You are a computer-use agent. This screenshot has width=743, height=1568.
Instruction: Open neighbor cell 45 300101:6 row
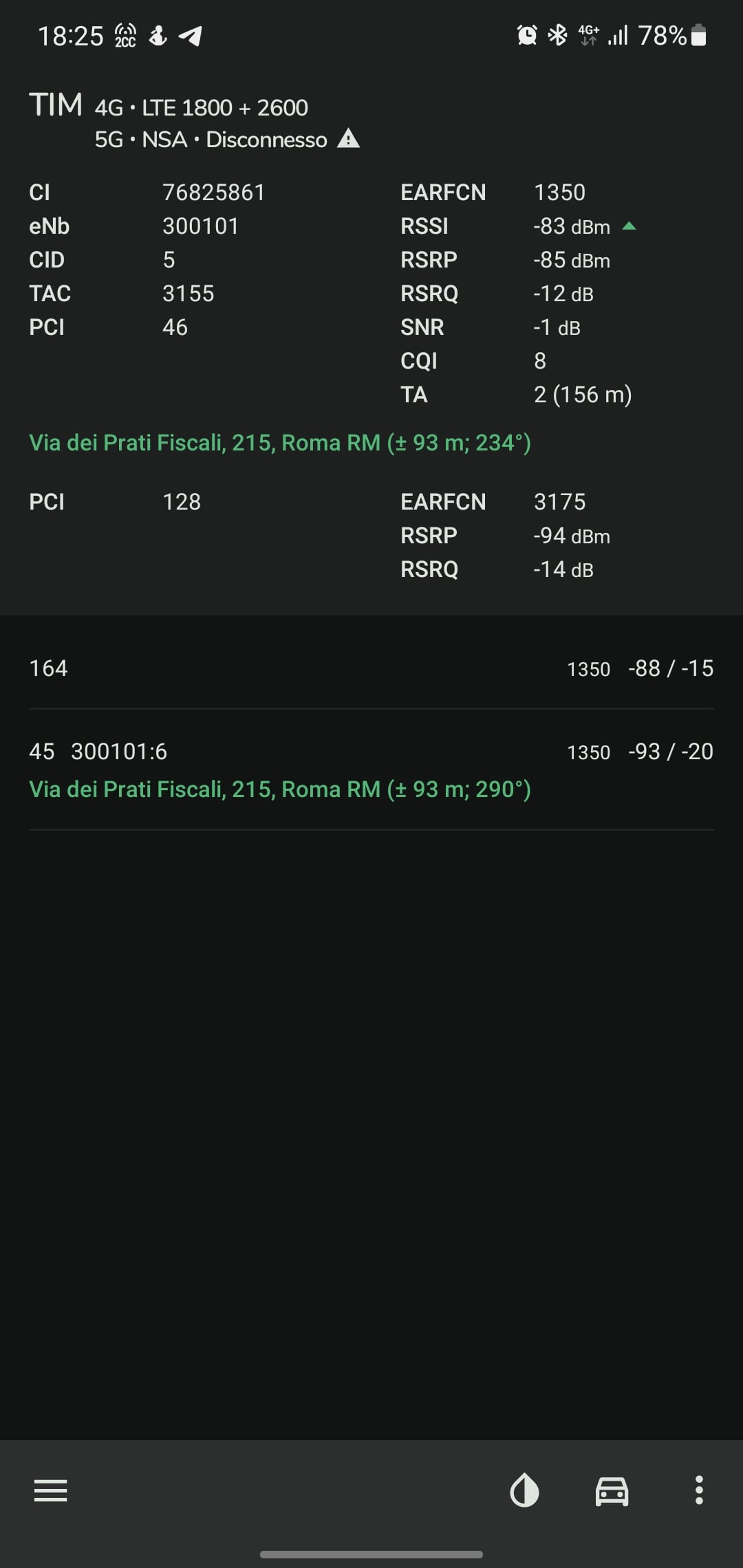(371, 752)
